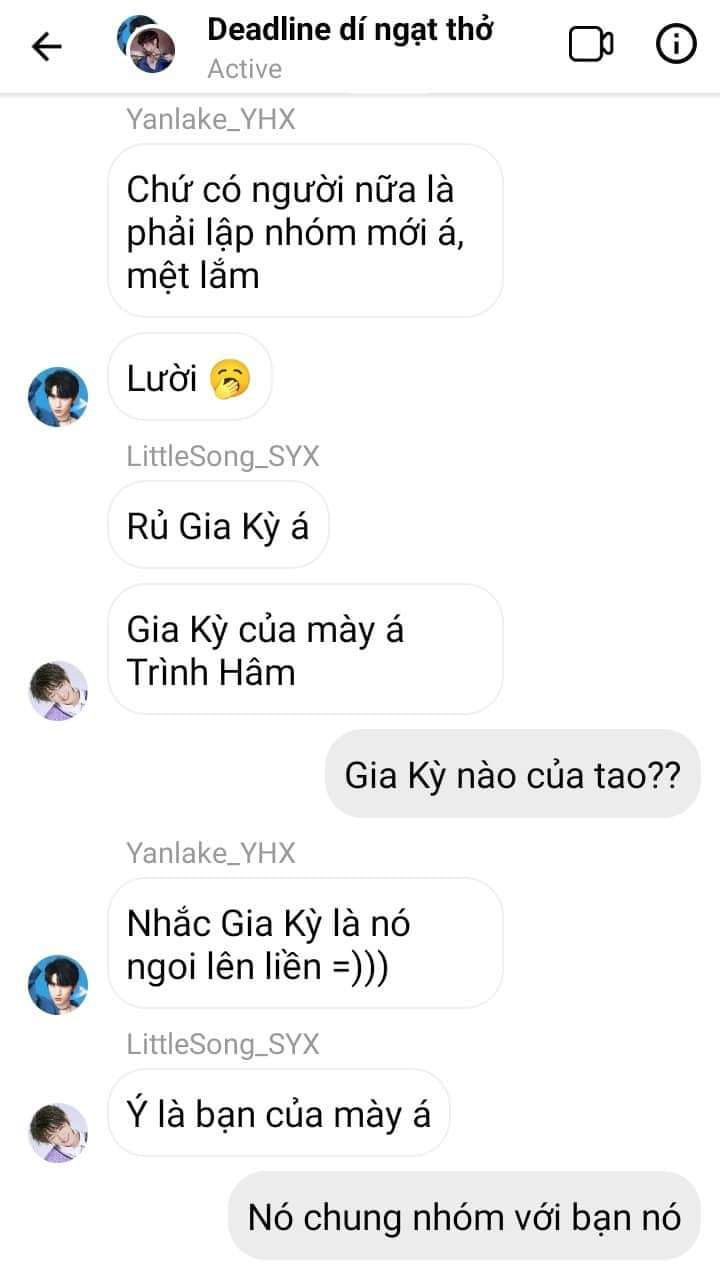
Task: Go back to the chat list
Action: pos(46,46)
